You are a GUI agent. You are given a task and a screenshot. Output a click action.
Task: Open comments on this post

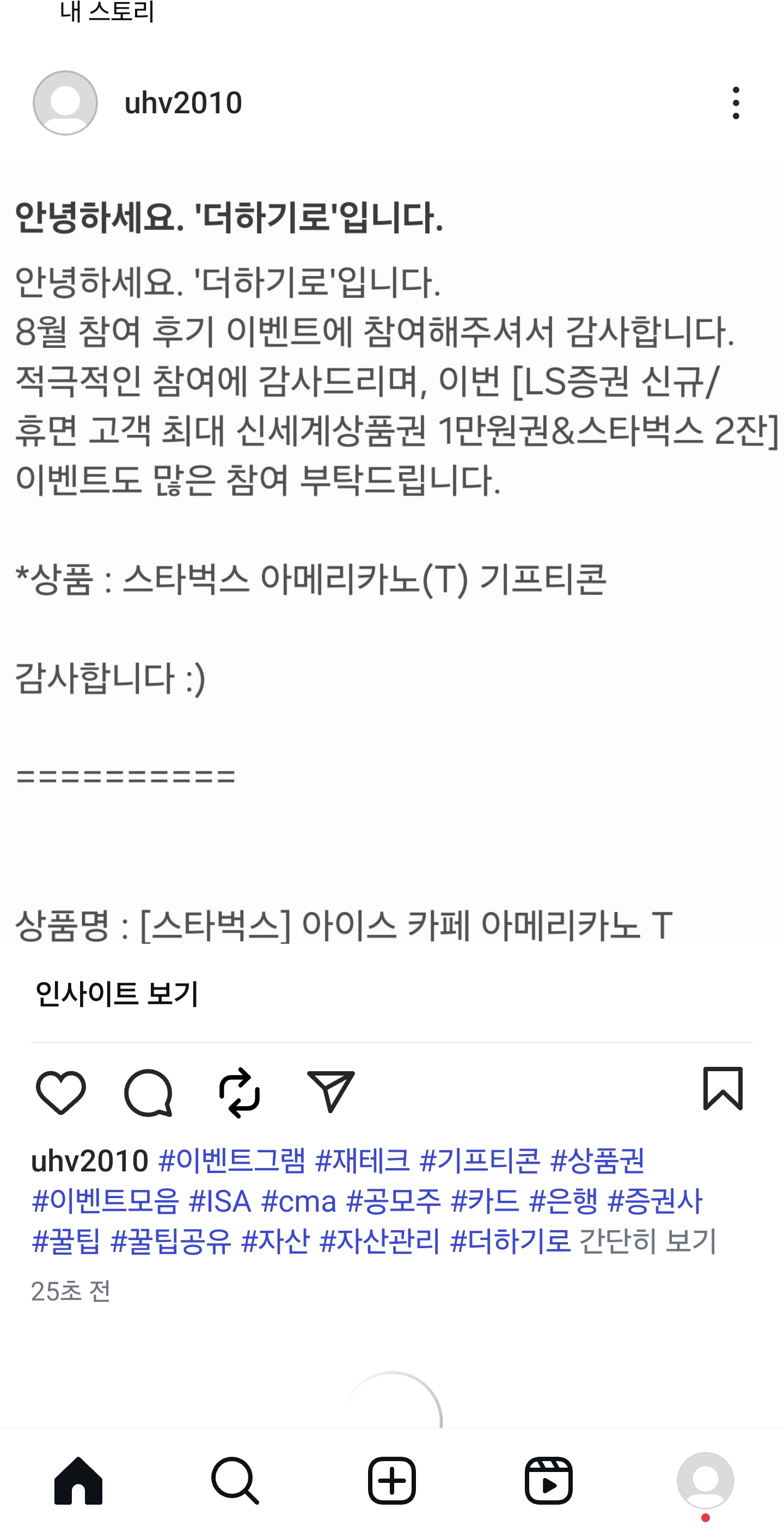coord(149,1092)
